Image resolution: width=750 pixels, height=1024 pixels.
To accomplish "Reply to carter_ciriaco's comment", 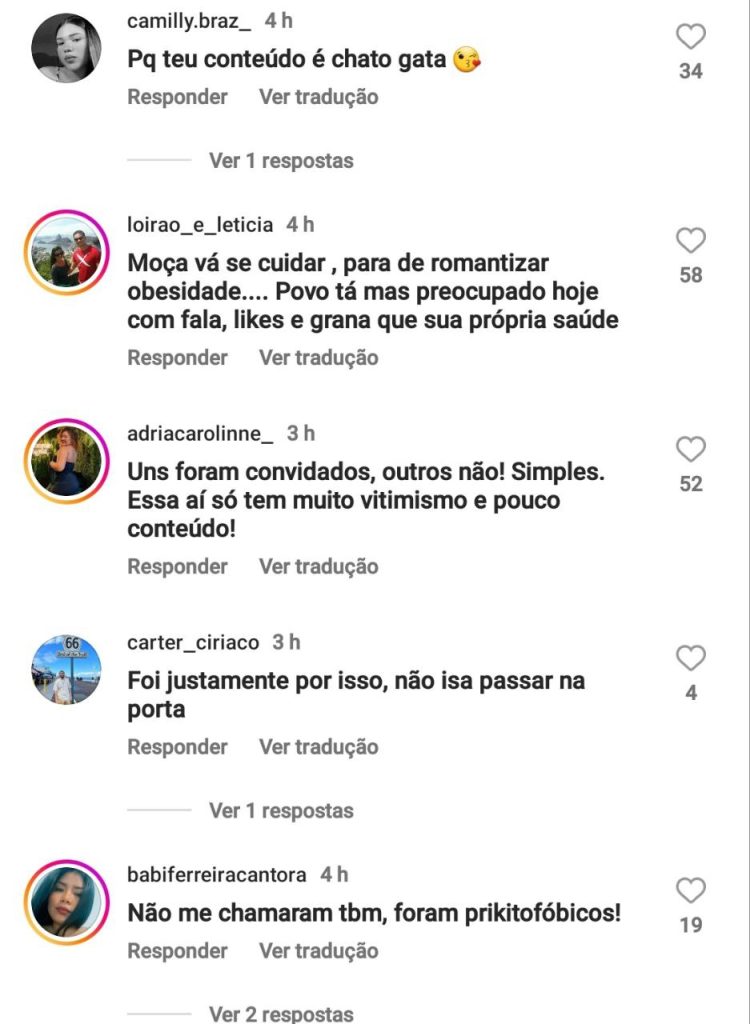I will pyautogui.click(x=177, y=747).
